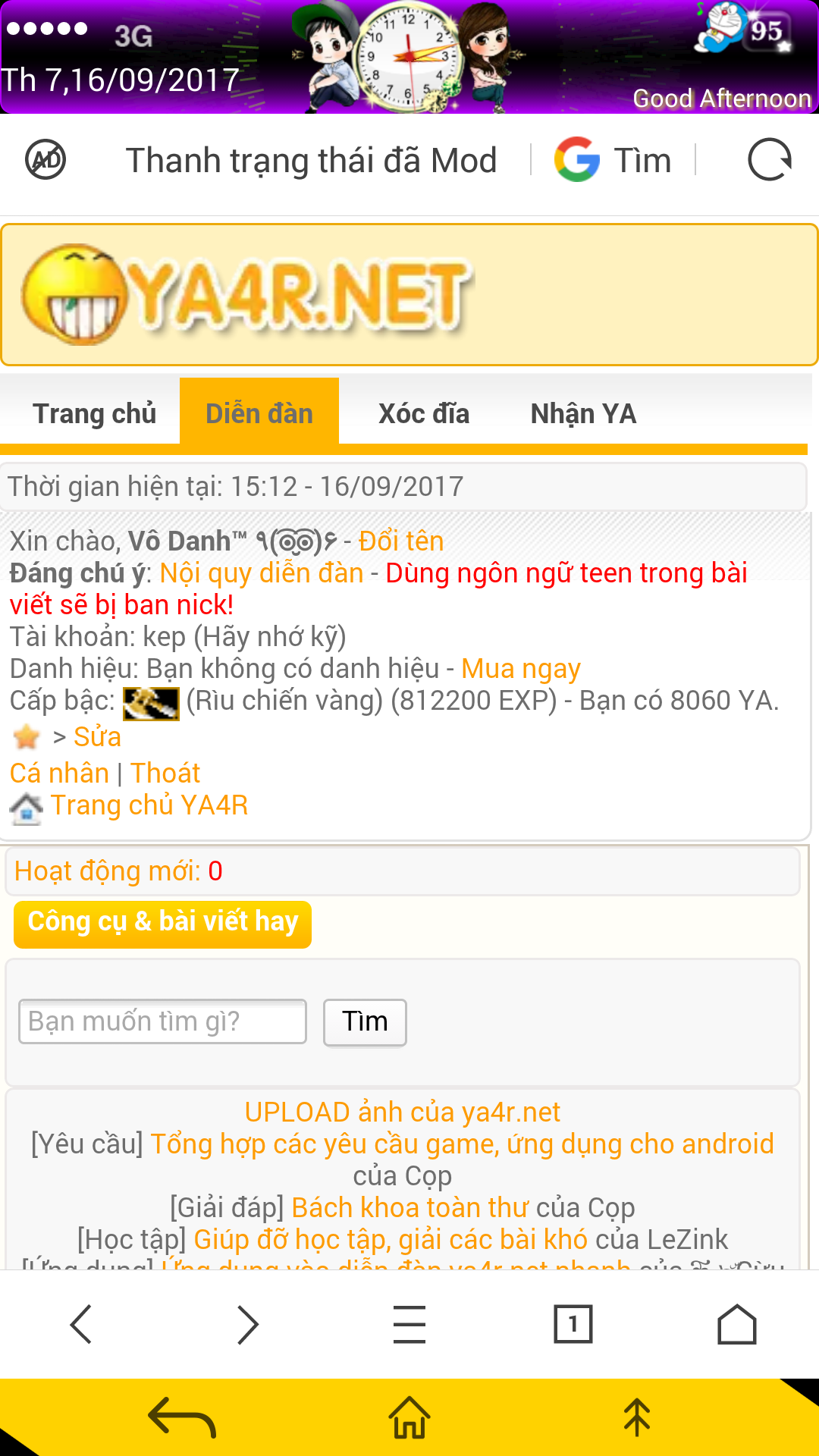Screen dimensions: 819x1456
Task: Open the browser menu icon
Action: [409, 1324]
